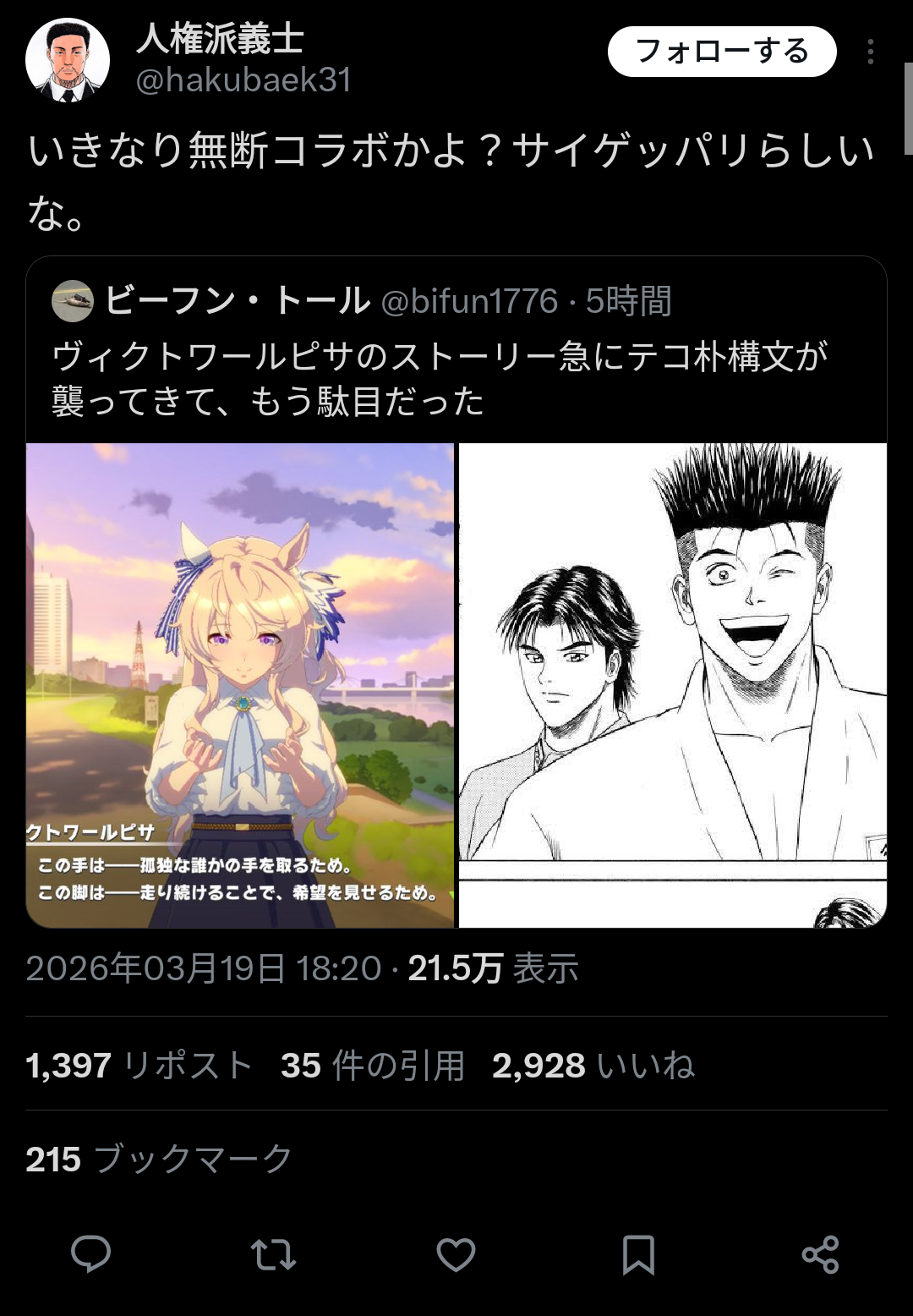The width and height of the screenshot is (913, 1316).
Task: Open the 35 件の引用 quotes list
Action: coord(373,1066)
